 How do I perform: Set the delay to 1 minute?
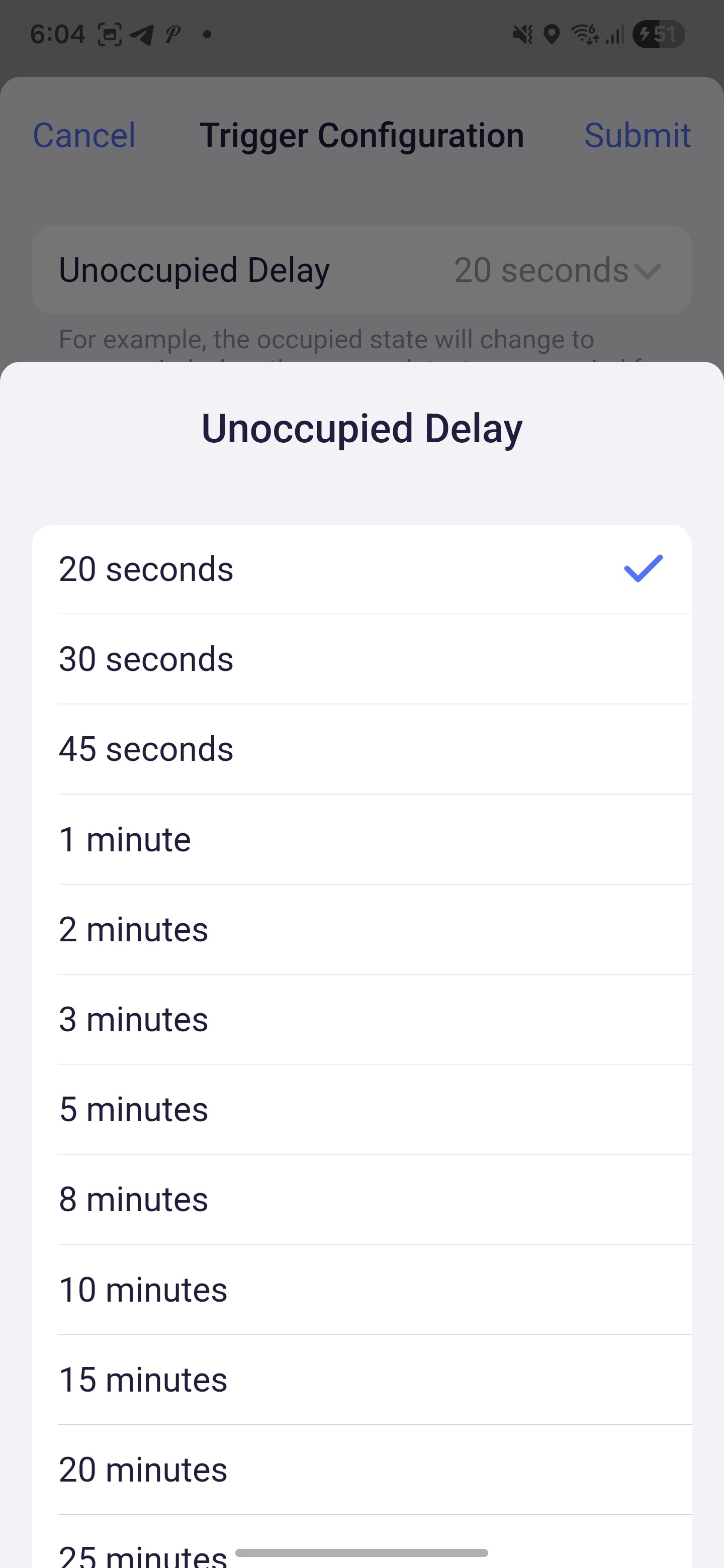click(361, 839)
